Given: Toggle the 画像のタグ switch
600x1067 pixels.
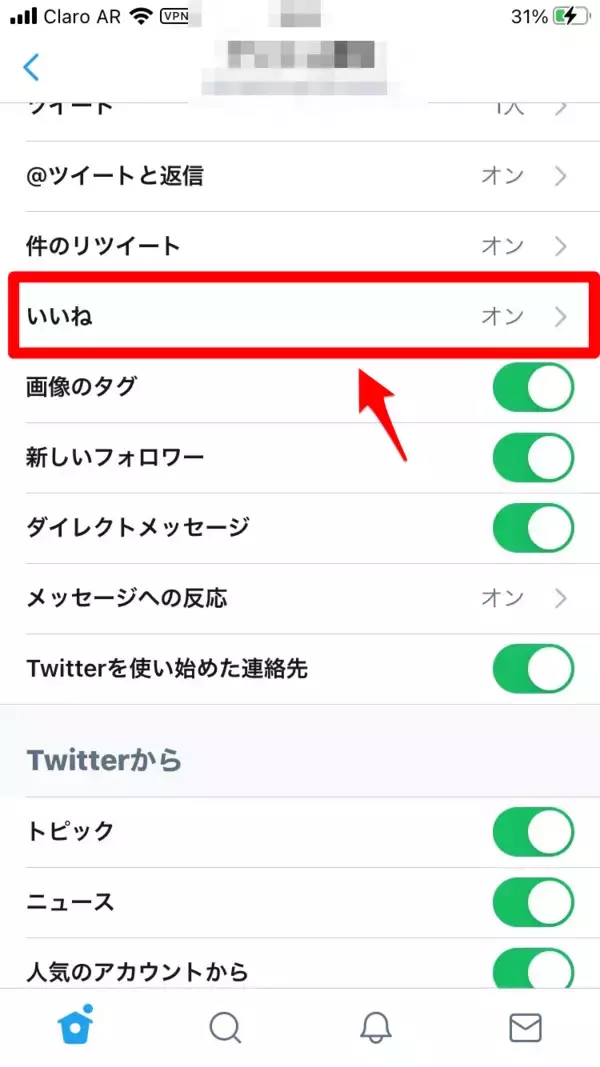Looking at the screenshot, I should click(x=533, y=388).
